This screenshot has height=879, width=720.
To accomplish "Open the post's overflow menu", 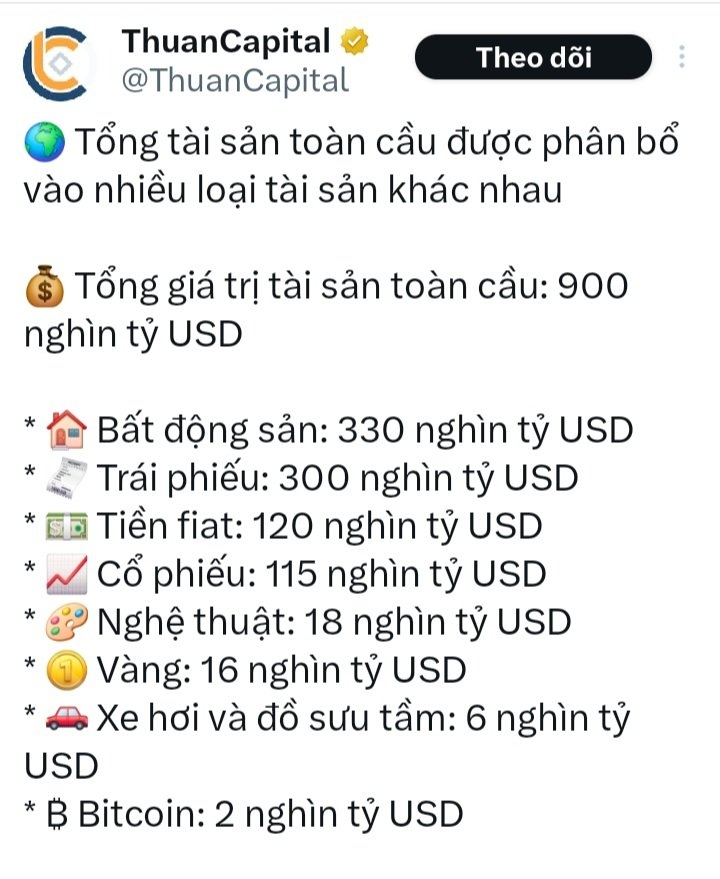I will pyautogui.click(x=683, y=56).
